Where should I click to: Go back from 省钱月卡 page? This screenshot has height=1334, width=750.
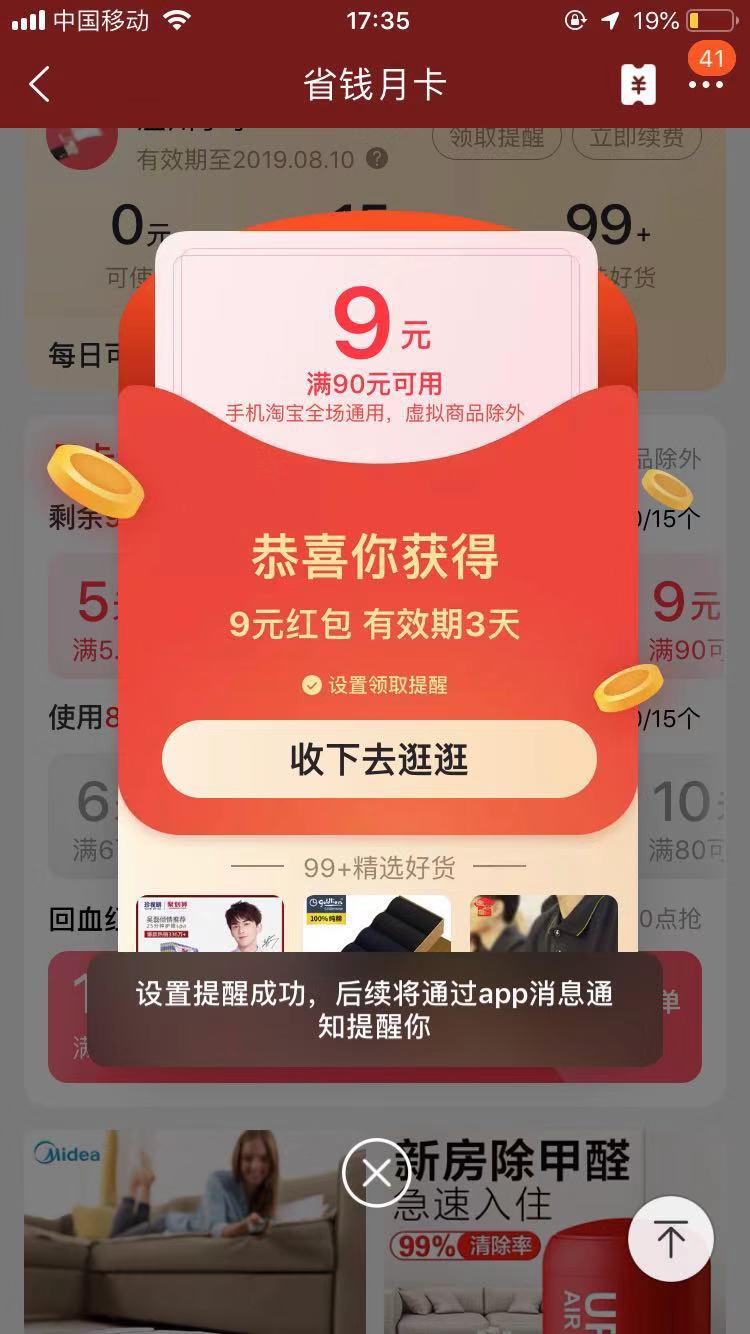(40, 85)
